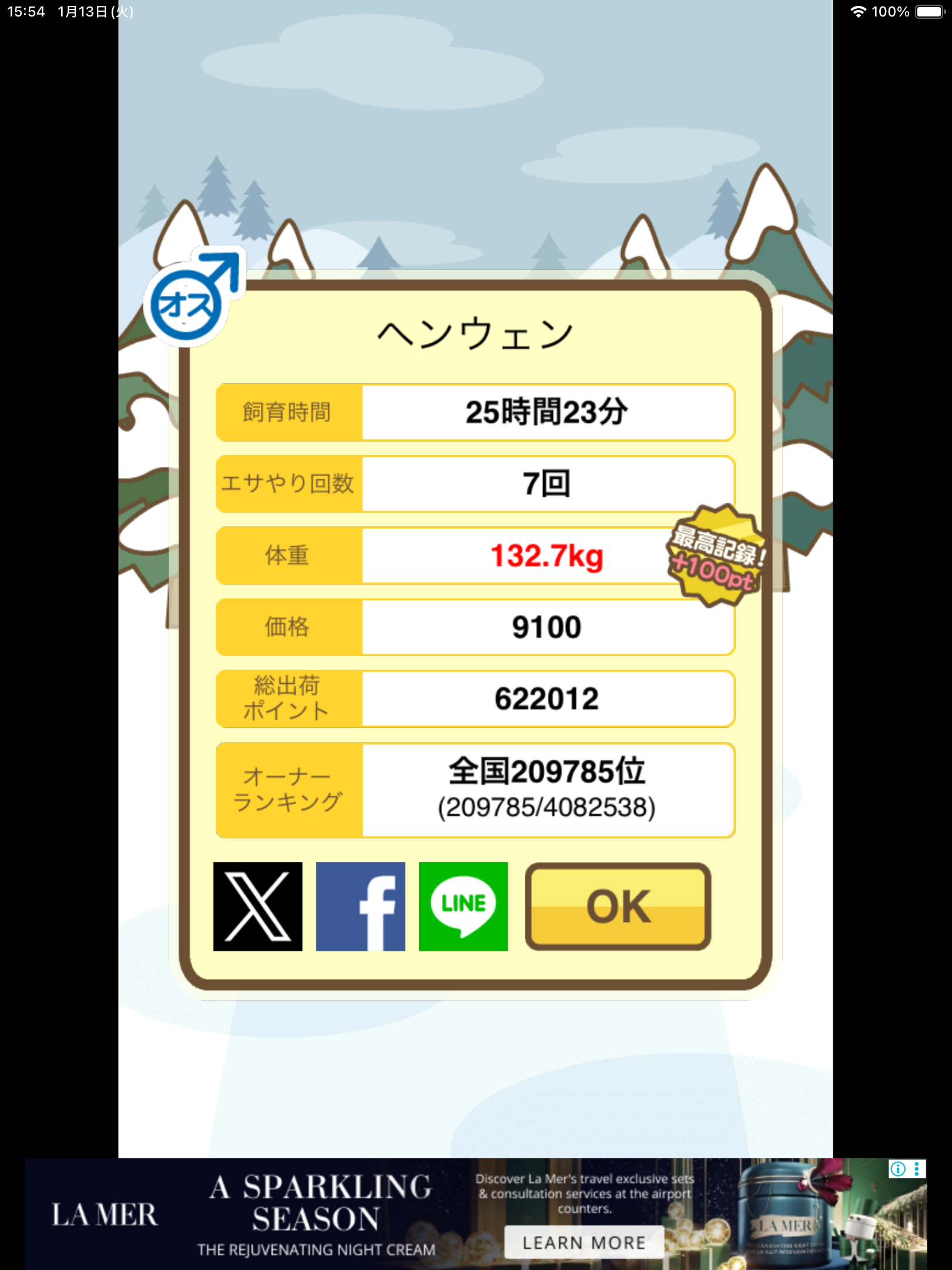Tap Learn More on the La Mer ad
The height and width of the screenshot is (1270, 952).
coord(584,1242)
